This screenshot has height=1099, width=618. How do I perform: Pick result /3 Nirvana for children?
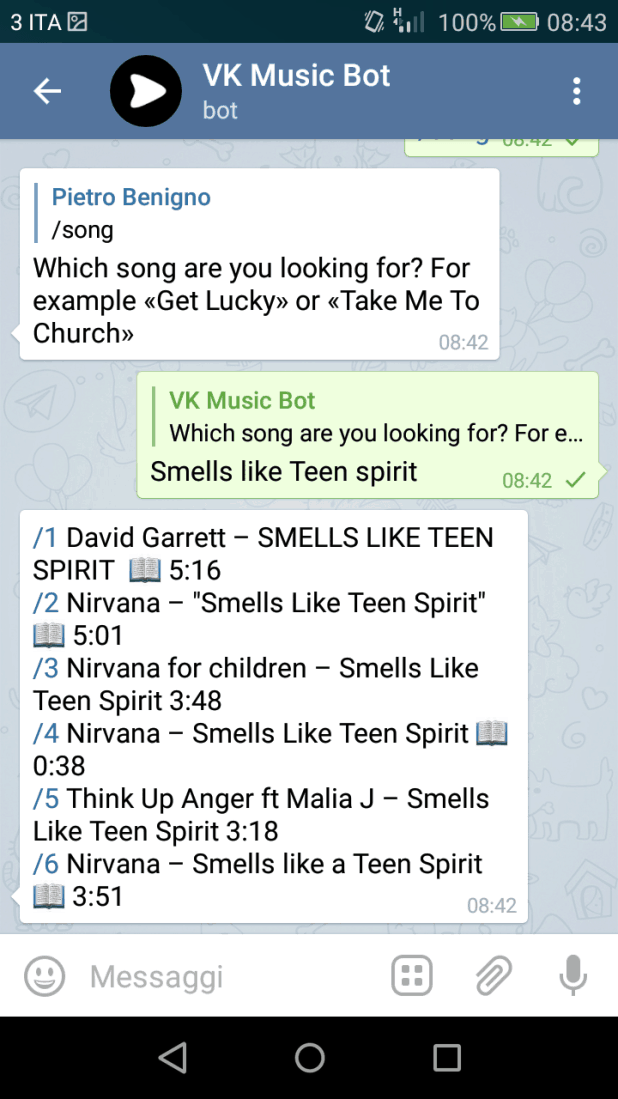46,669
